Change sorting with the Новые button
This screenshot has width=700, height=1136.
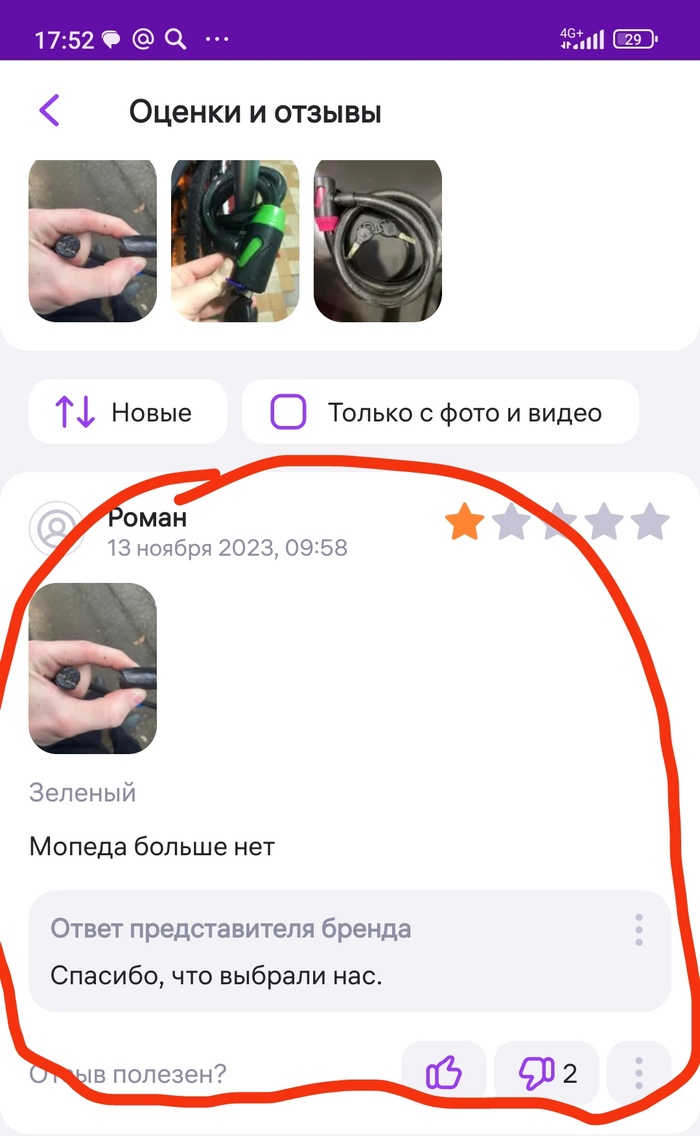[x=127, y=412]
